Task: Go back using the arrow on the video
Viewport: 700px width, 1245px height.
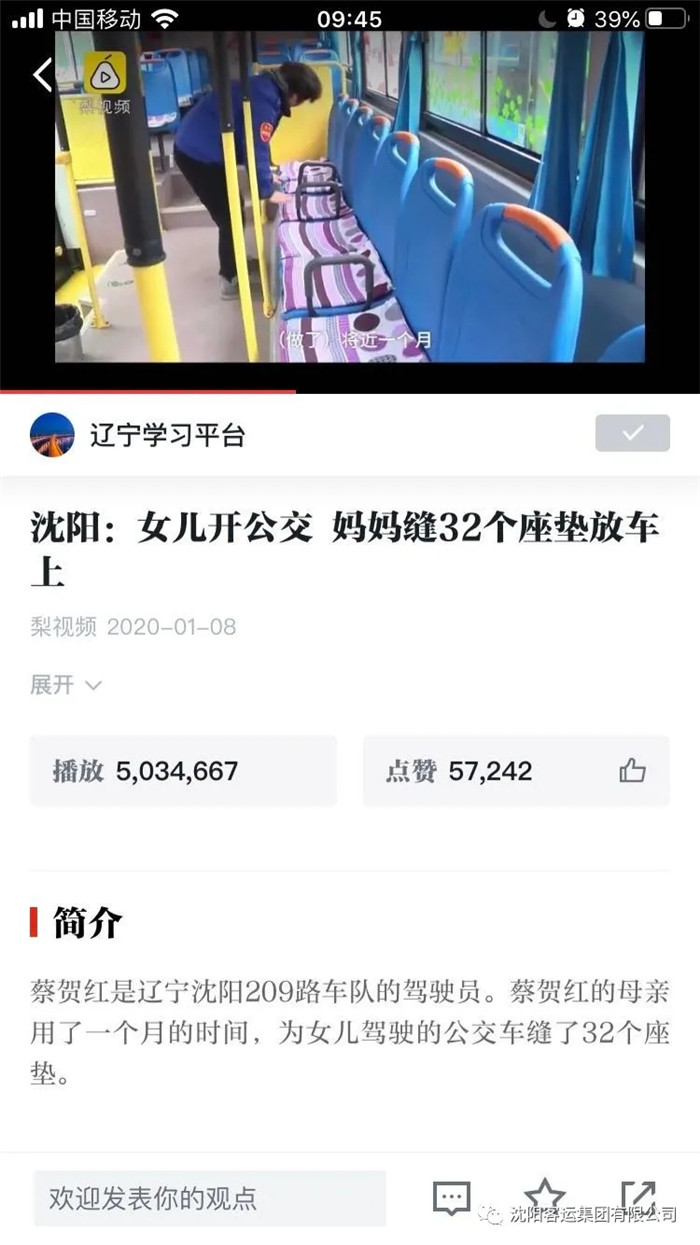Action: click(x=42, y=75)
